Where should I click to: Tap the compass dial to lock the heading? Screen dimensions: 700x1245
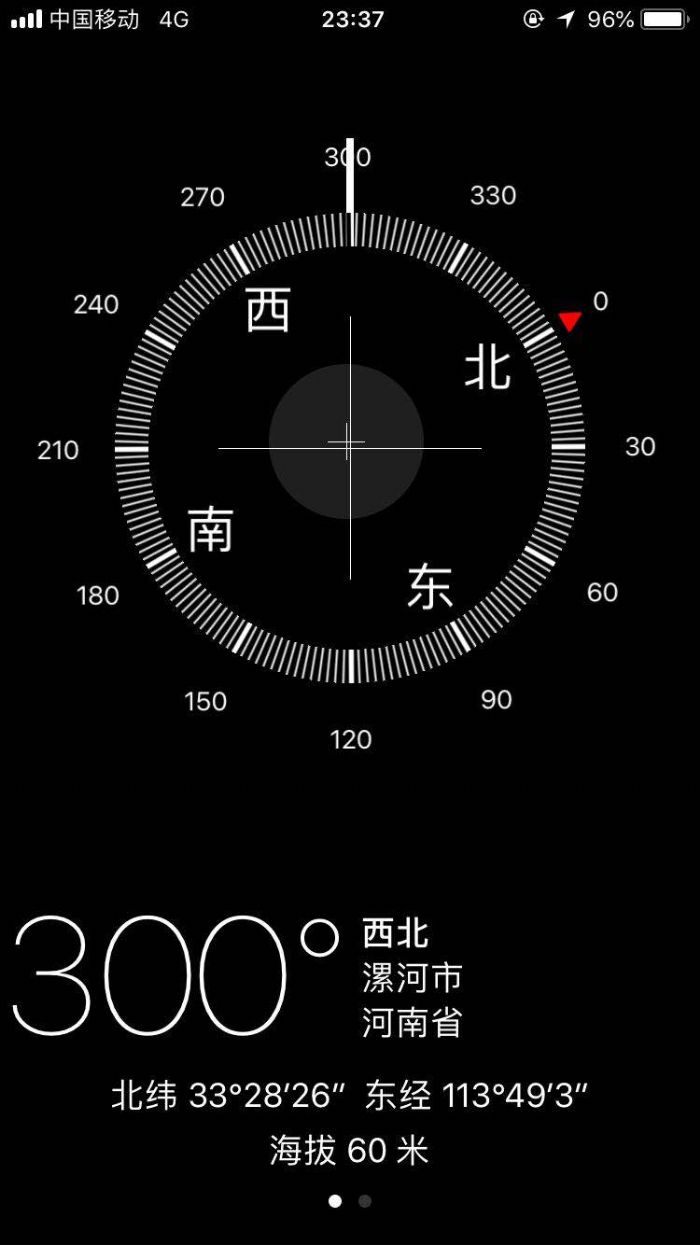[349, 445]
